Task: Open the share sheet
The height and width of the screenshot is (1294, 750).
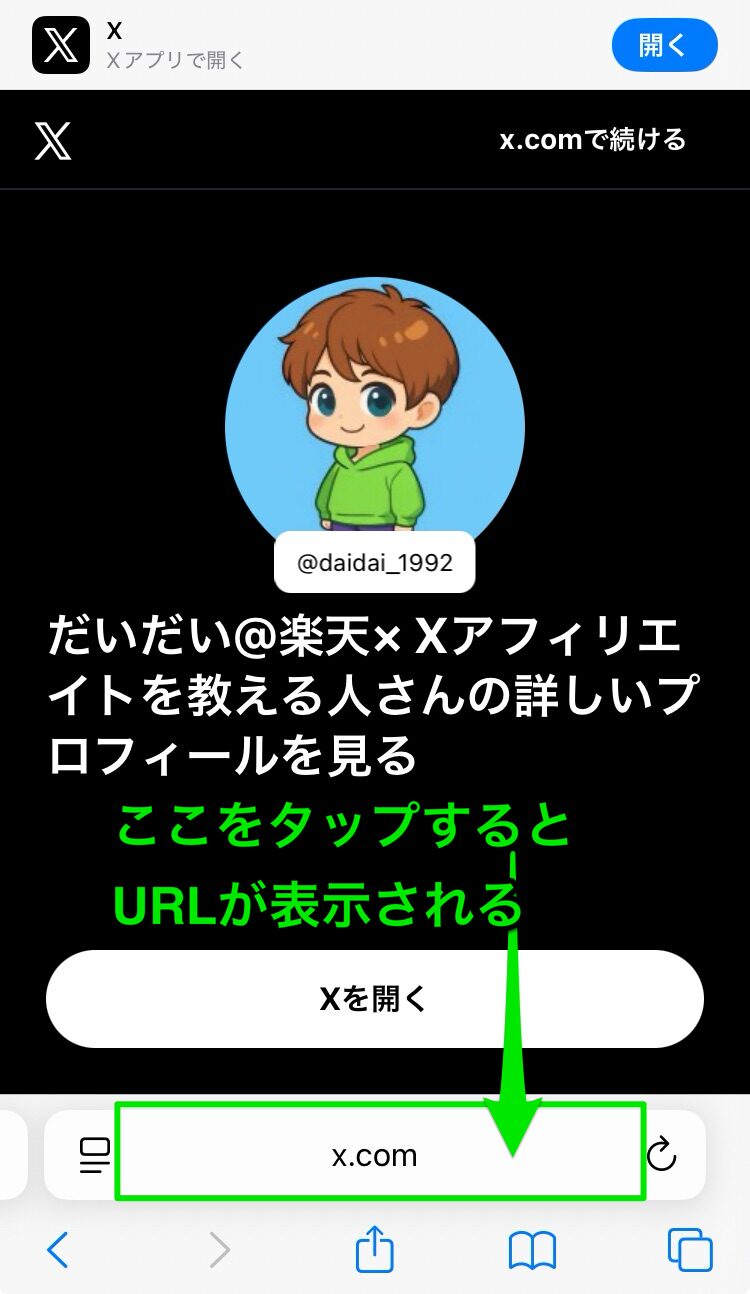Action: (x=375, y=1250)
